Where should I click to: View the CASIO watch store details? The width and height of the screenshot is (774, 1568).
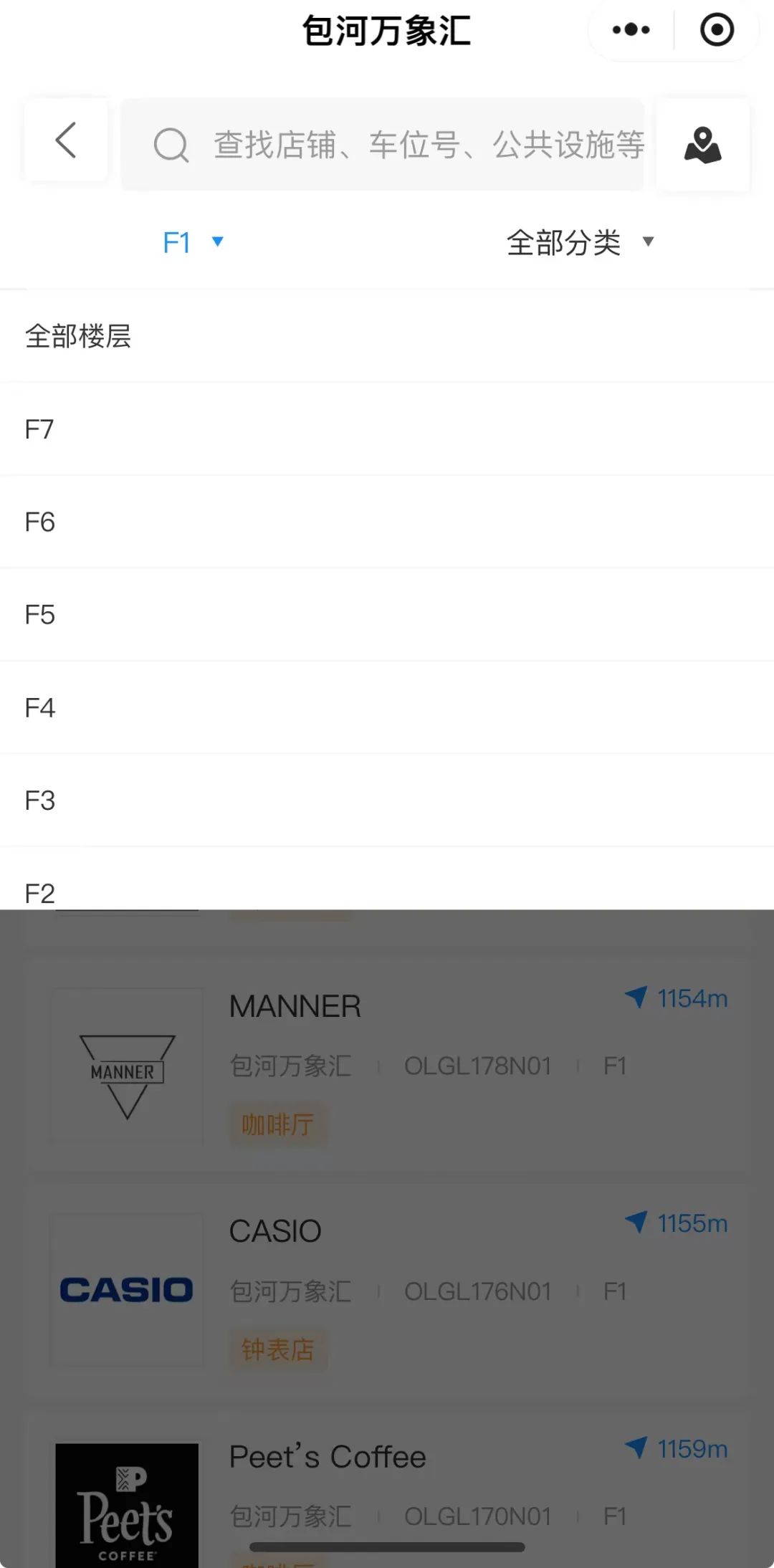pos(387,1290)
